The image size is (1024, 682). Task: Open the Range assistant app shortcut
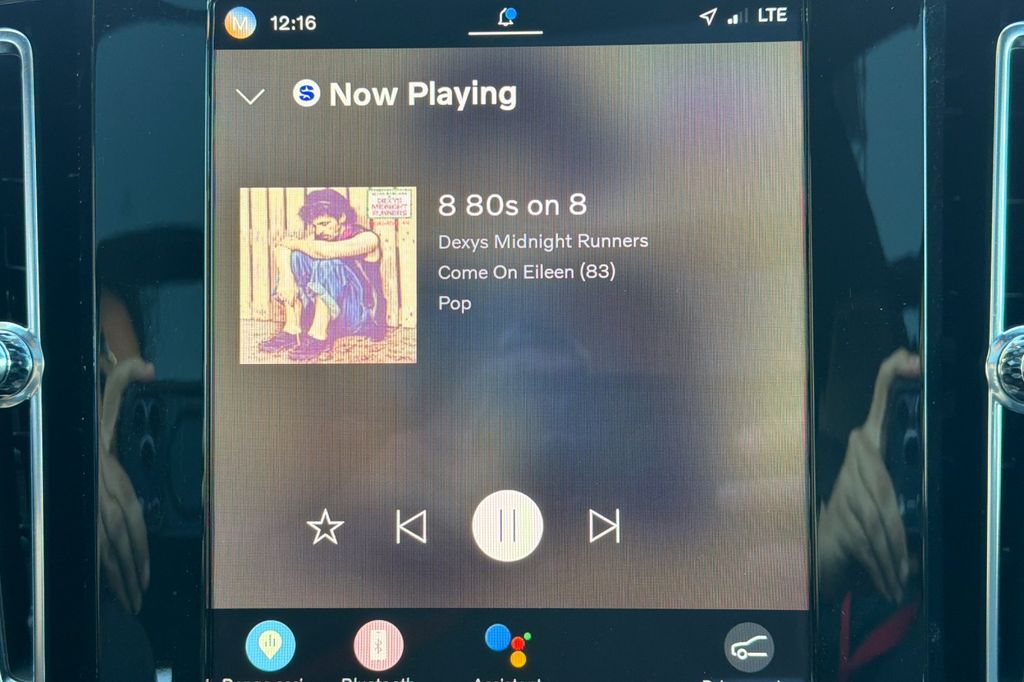pos(270,646)
